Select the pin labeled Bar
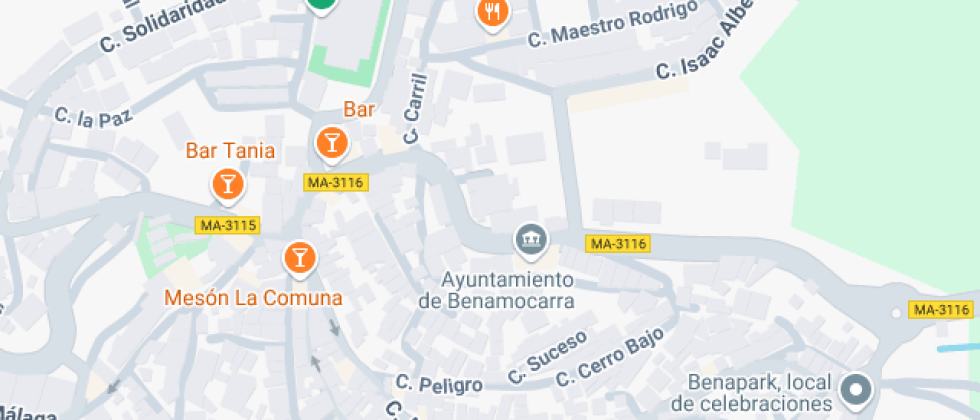Viewport: 980px width, 420px height. 331,144
